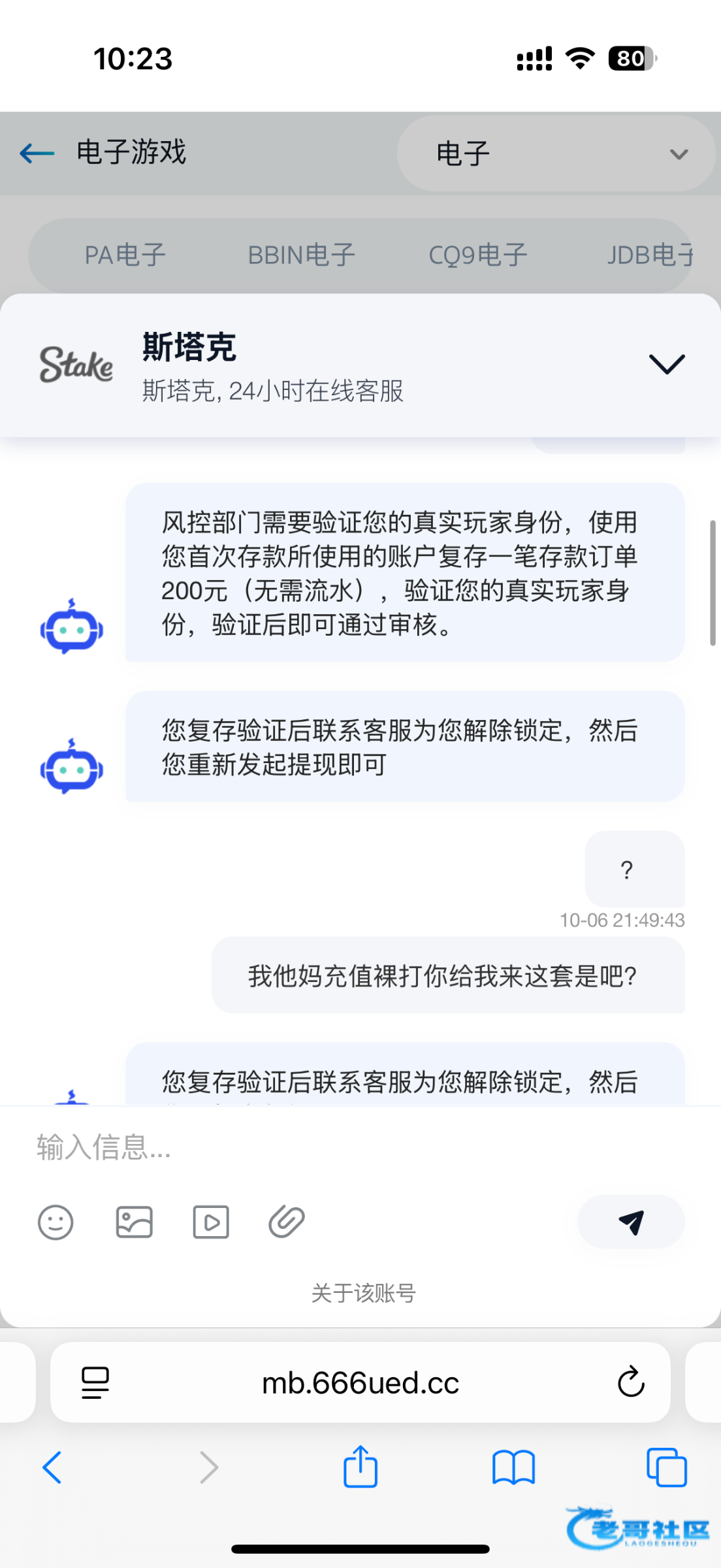The width and height of the screenshot is (721, 1568).
Task: Share this page from the browser toolbar
Action: [360, 1467]
